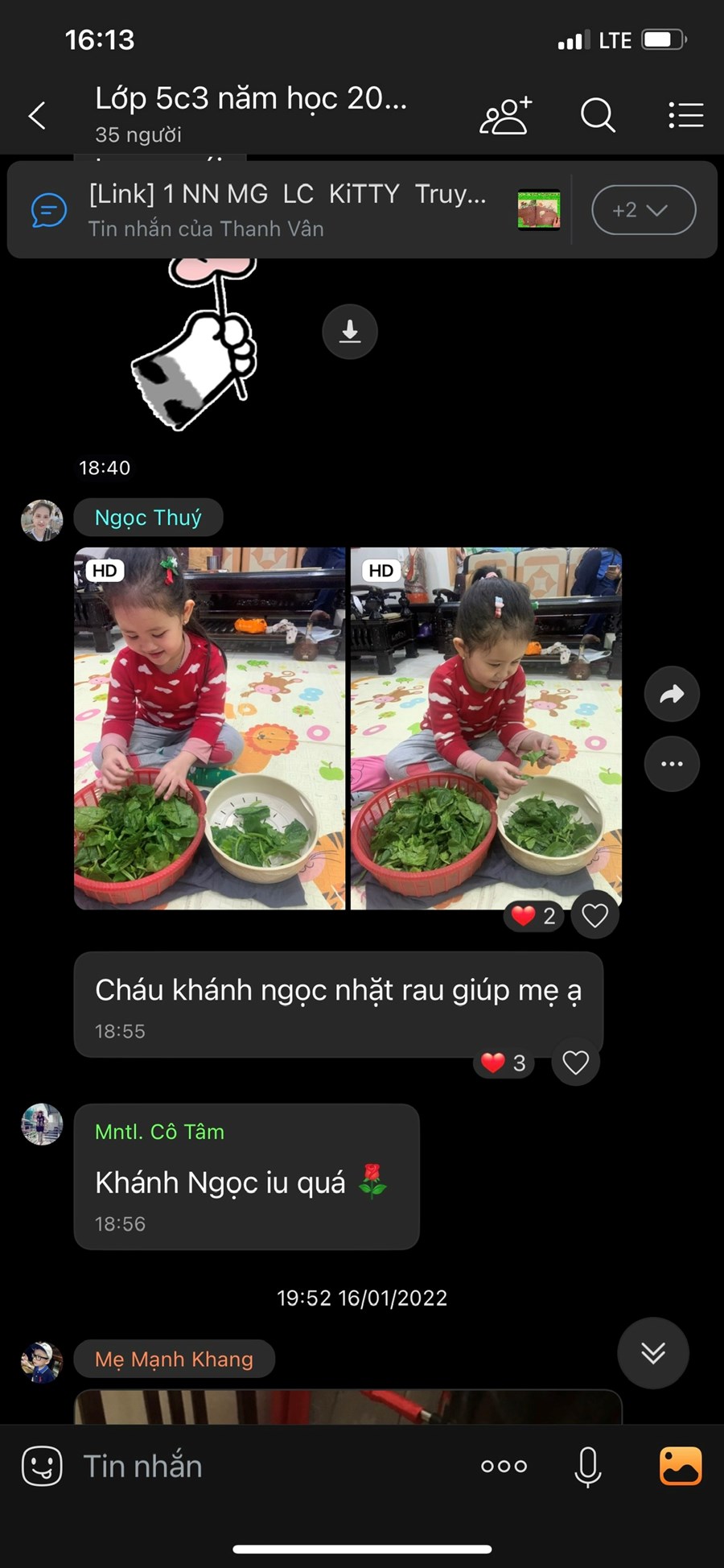
Task: Open Ngọc Thuý's second HD photo
Action: [x=486, y=728]
